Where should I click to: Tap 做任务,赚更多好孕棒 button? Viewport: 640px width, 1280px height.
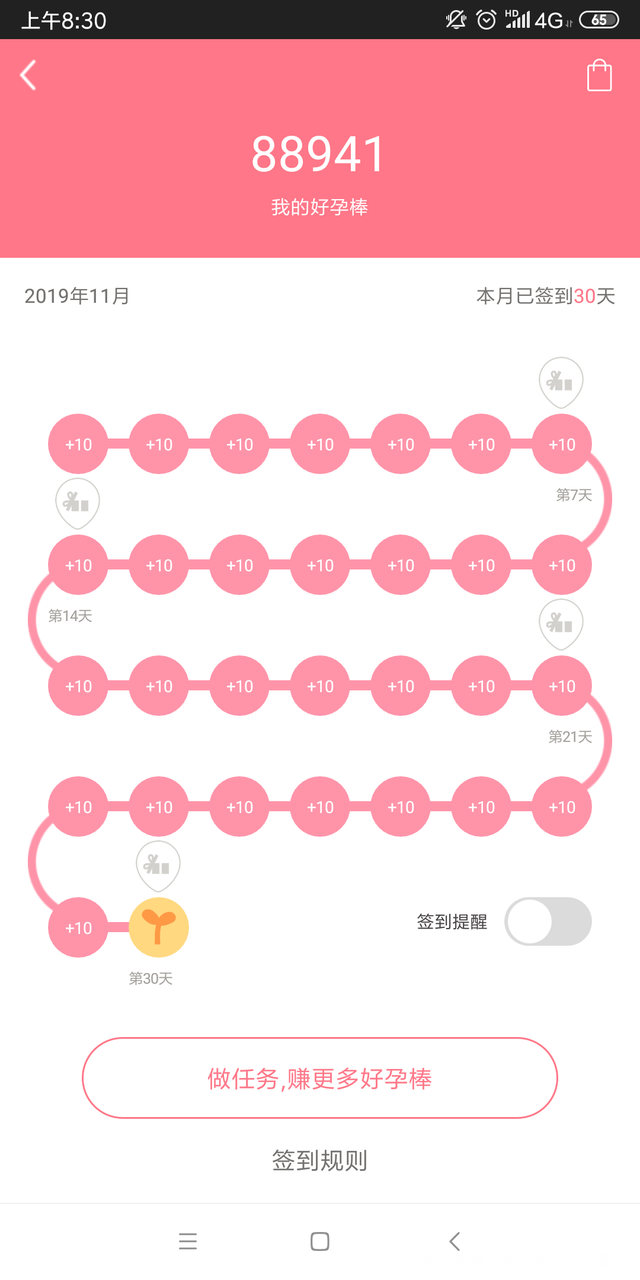click(x=320, y=1078)
